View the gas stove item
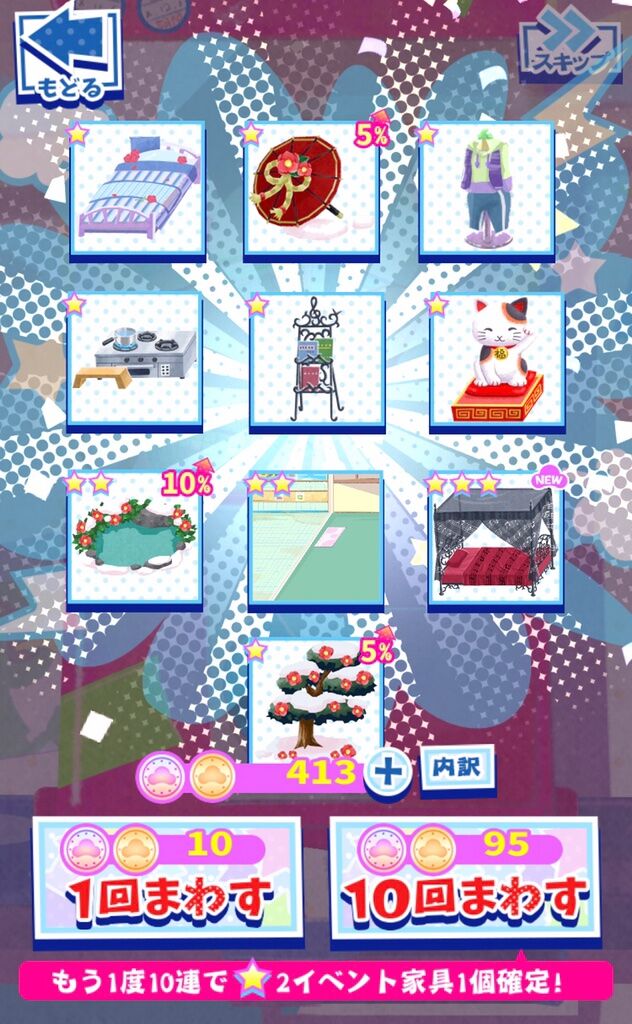This screenshot has width=632, height=1024. [134, 362]
